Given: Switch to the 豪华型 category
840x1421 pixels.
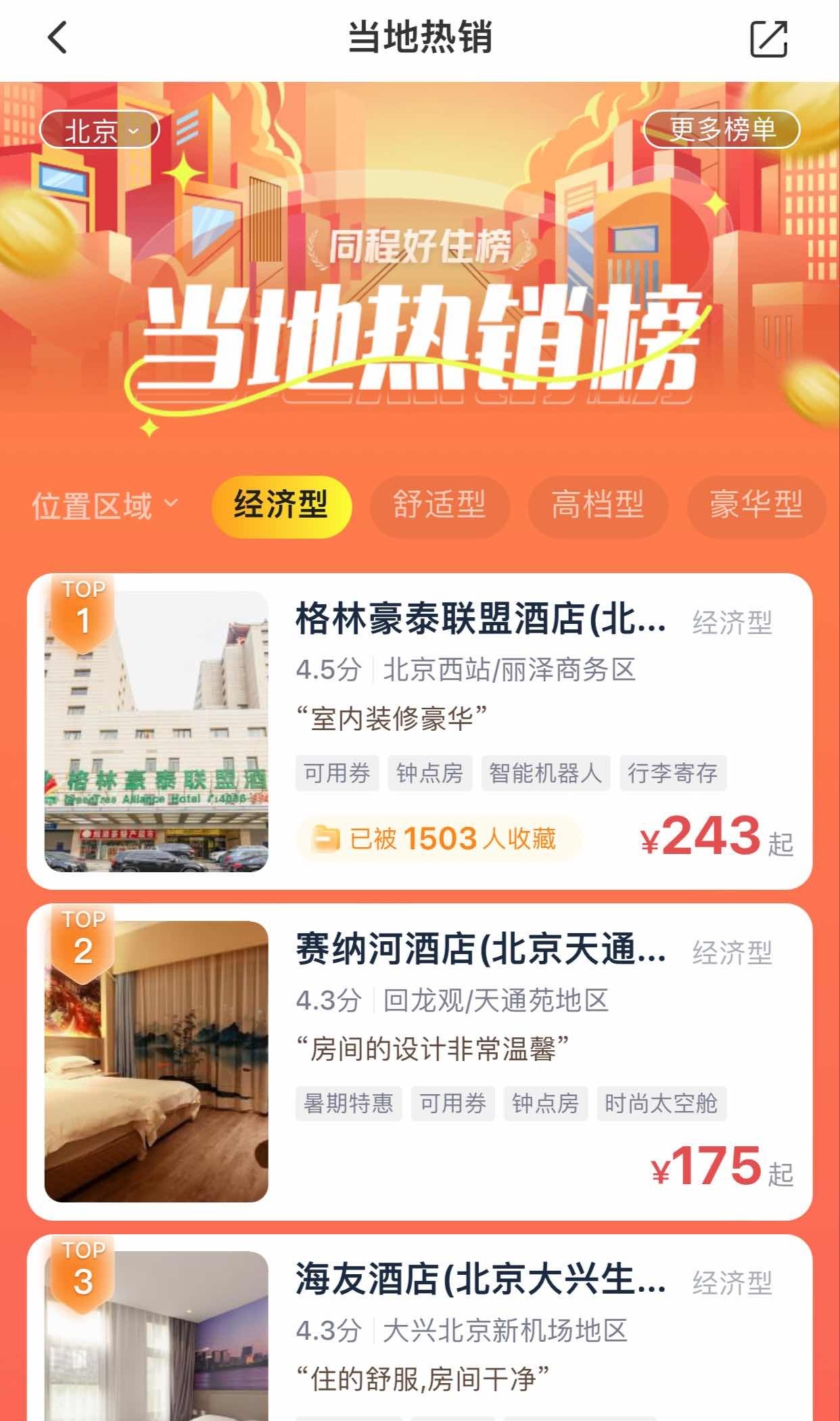Looking at the screenshot, I should click(755, 505).
